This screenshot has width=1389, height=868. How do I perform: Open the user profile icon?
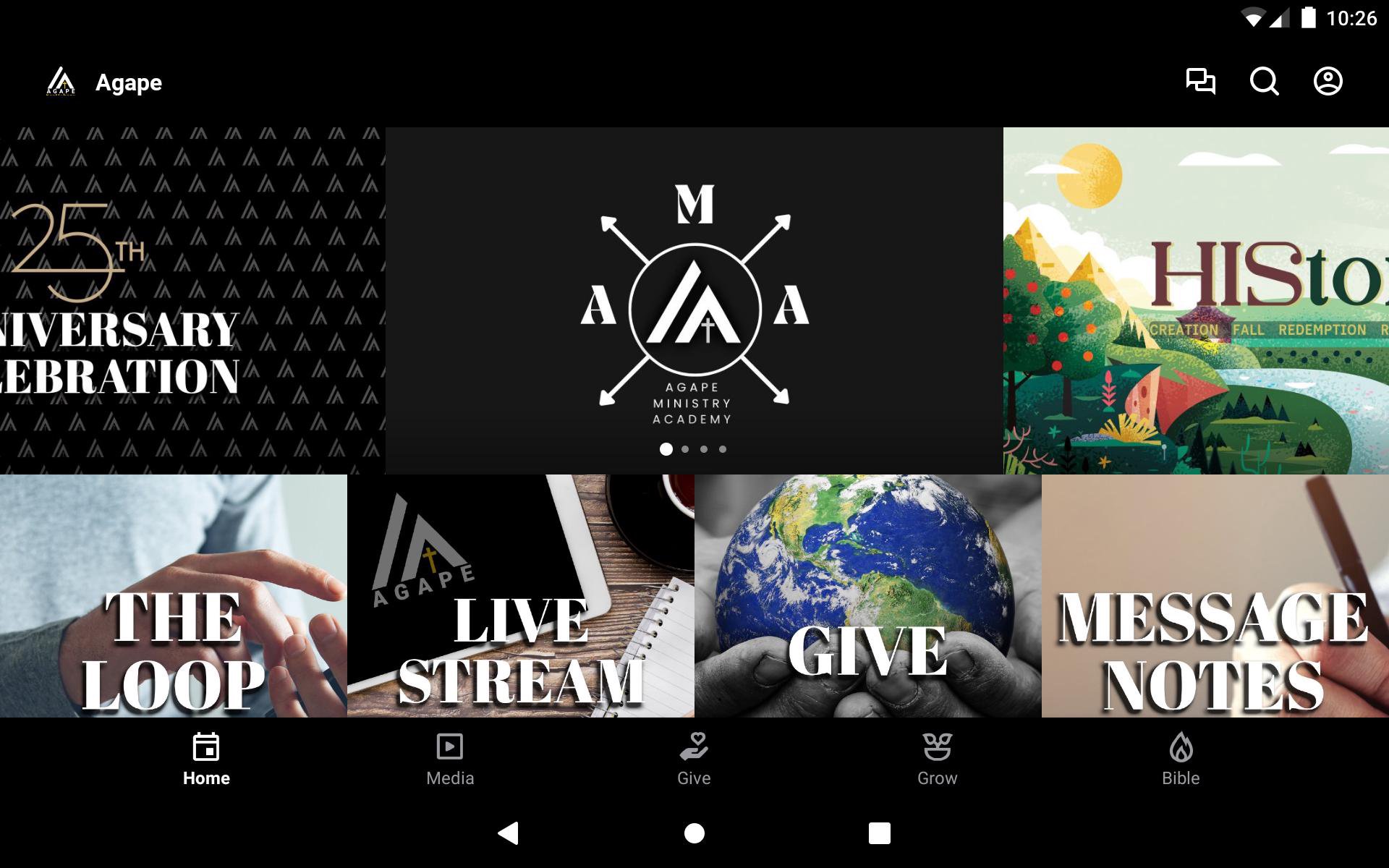[1328, 81]
